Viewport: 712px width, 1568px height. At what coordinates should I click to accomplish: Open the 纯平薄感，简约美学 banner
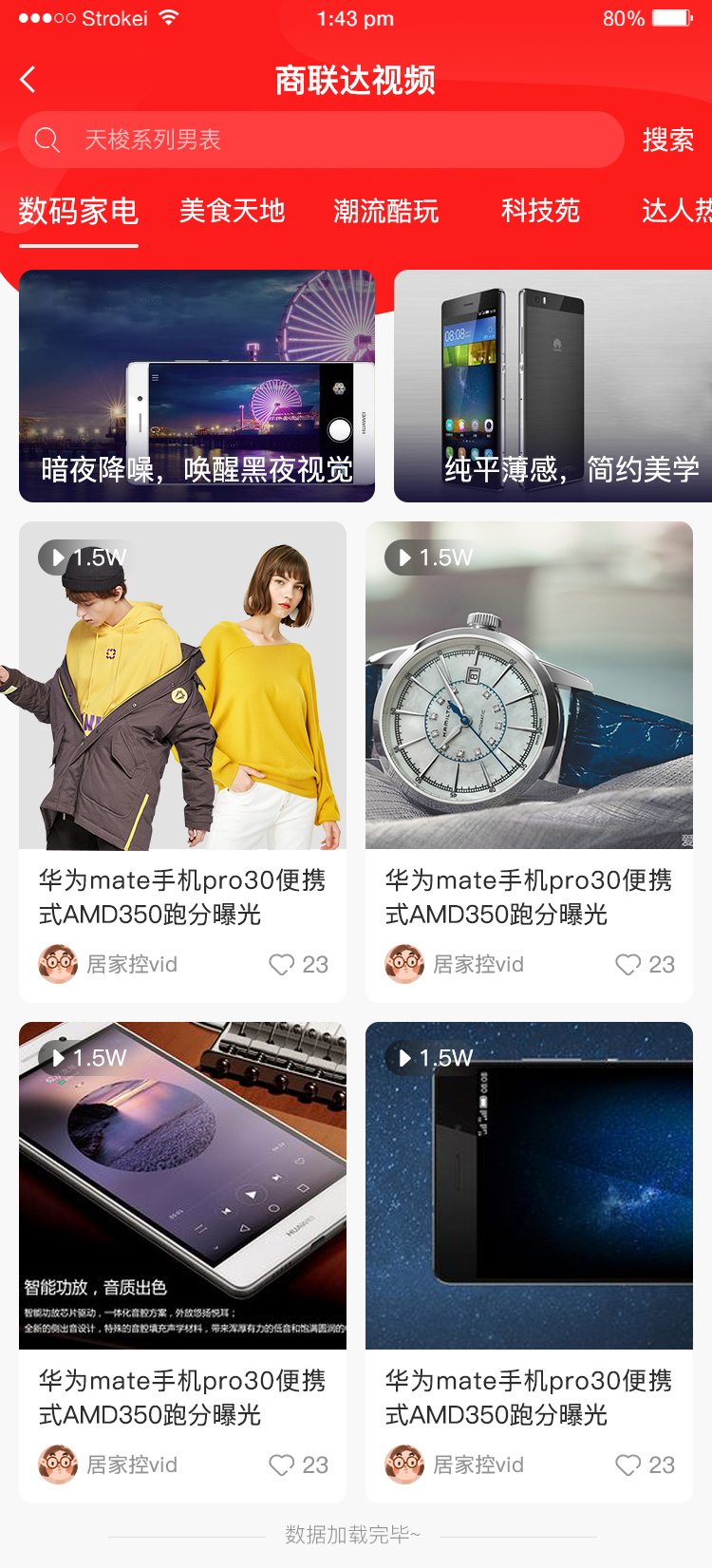[553, 386]
